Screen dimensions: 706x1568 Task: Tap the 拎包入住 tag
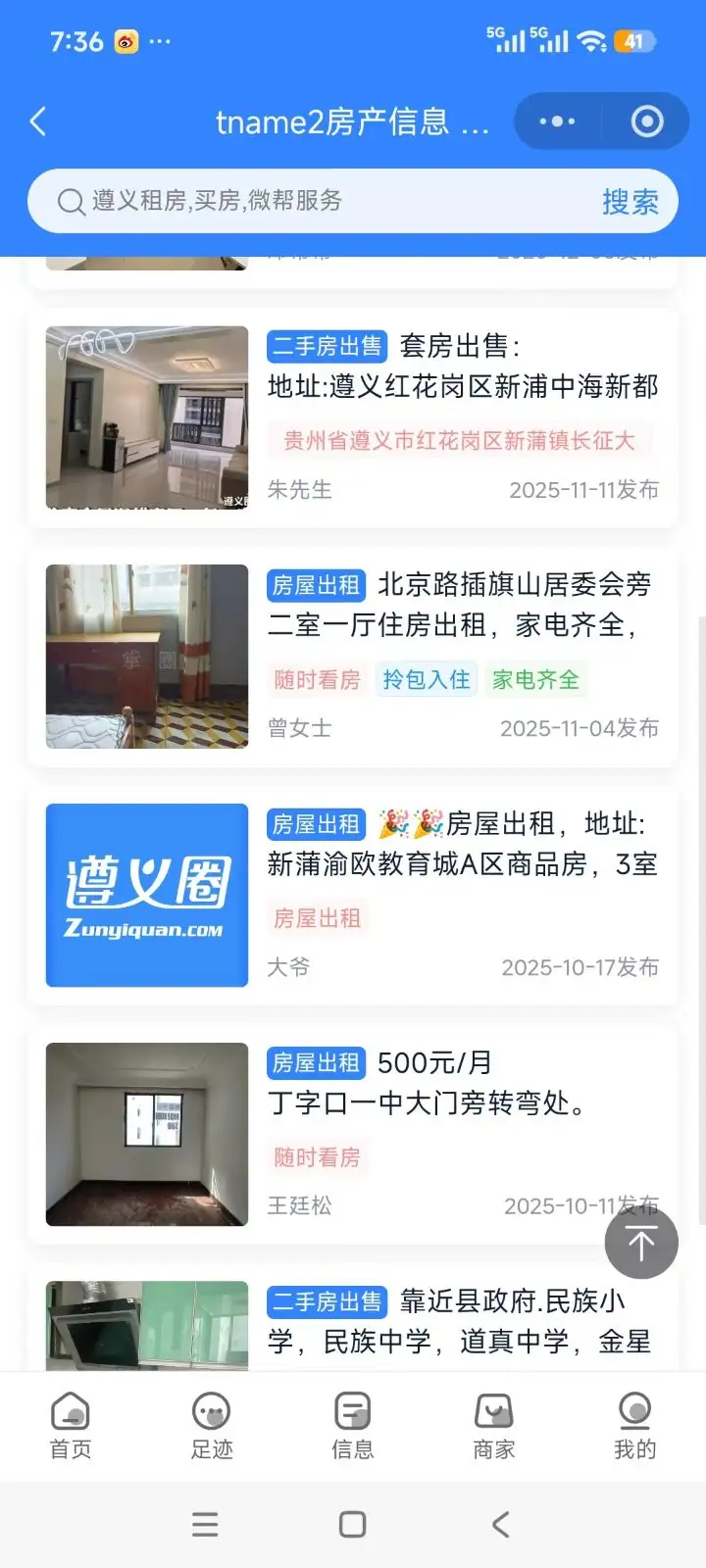426,678
